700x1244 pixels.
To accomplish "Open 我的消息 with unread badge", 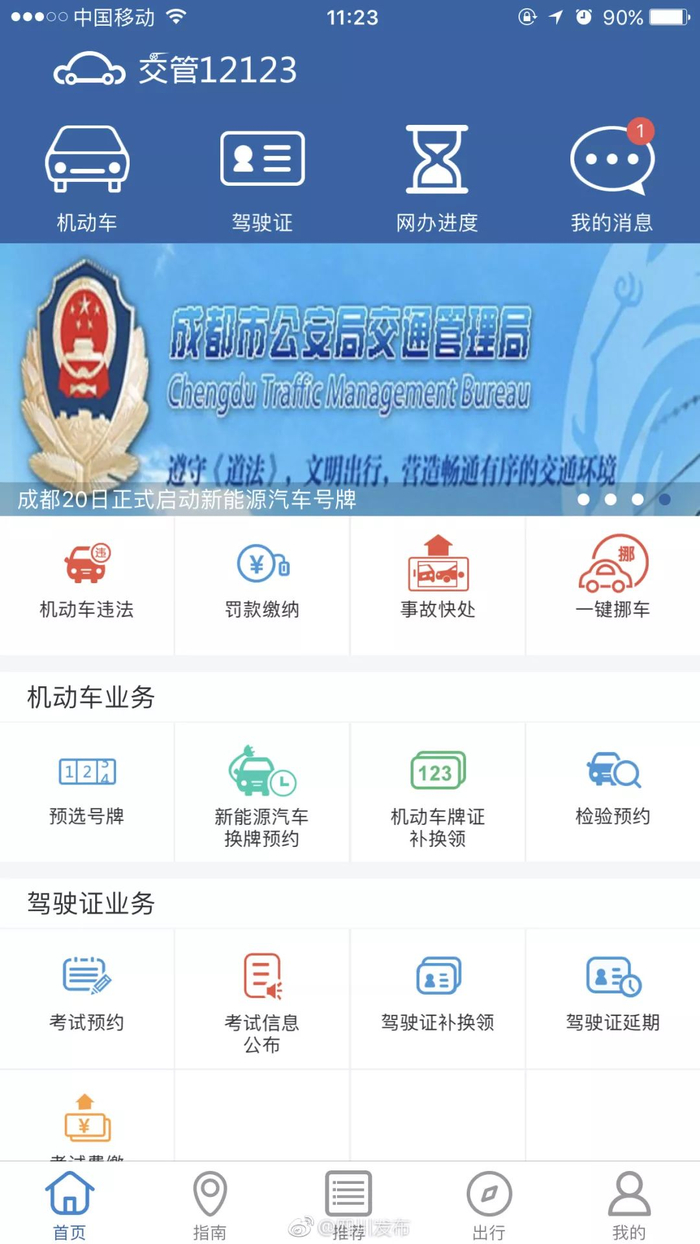I will click(x=612, y=177).
